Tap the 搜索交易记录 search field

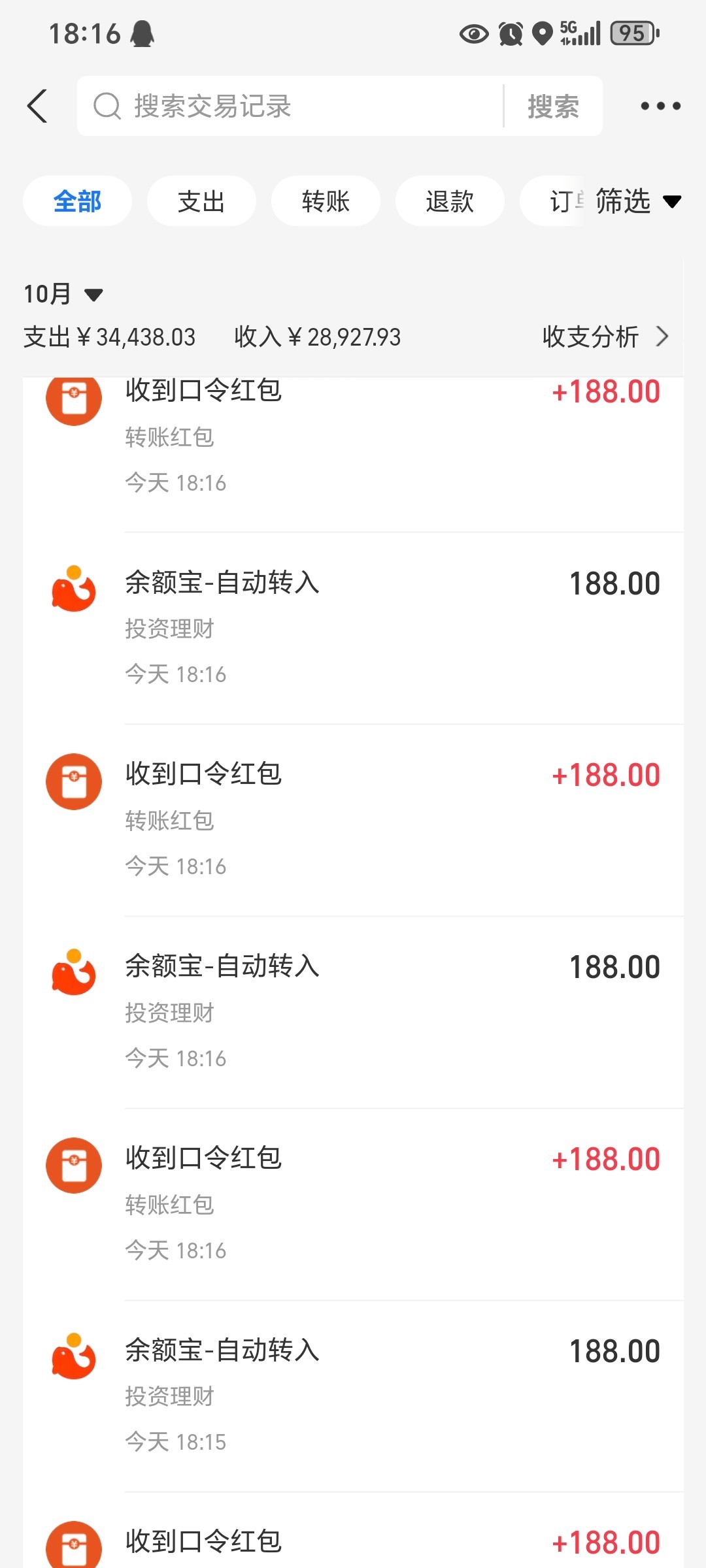(x=288, y=106)
